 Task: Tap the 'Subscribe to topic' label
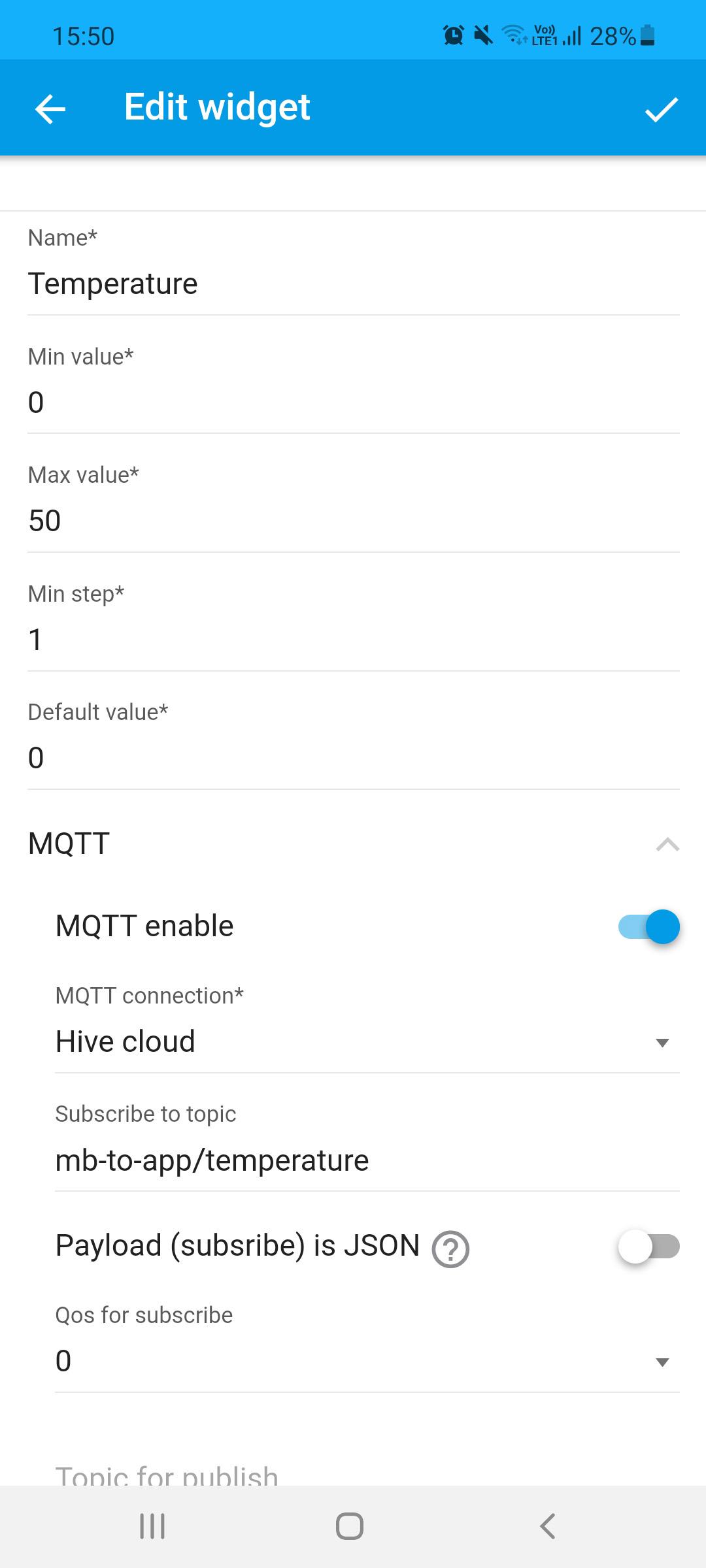click(145, 1114)
